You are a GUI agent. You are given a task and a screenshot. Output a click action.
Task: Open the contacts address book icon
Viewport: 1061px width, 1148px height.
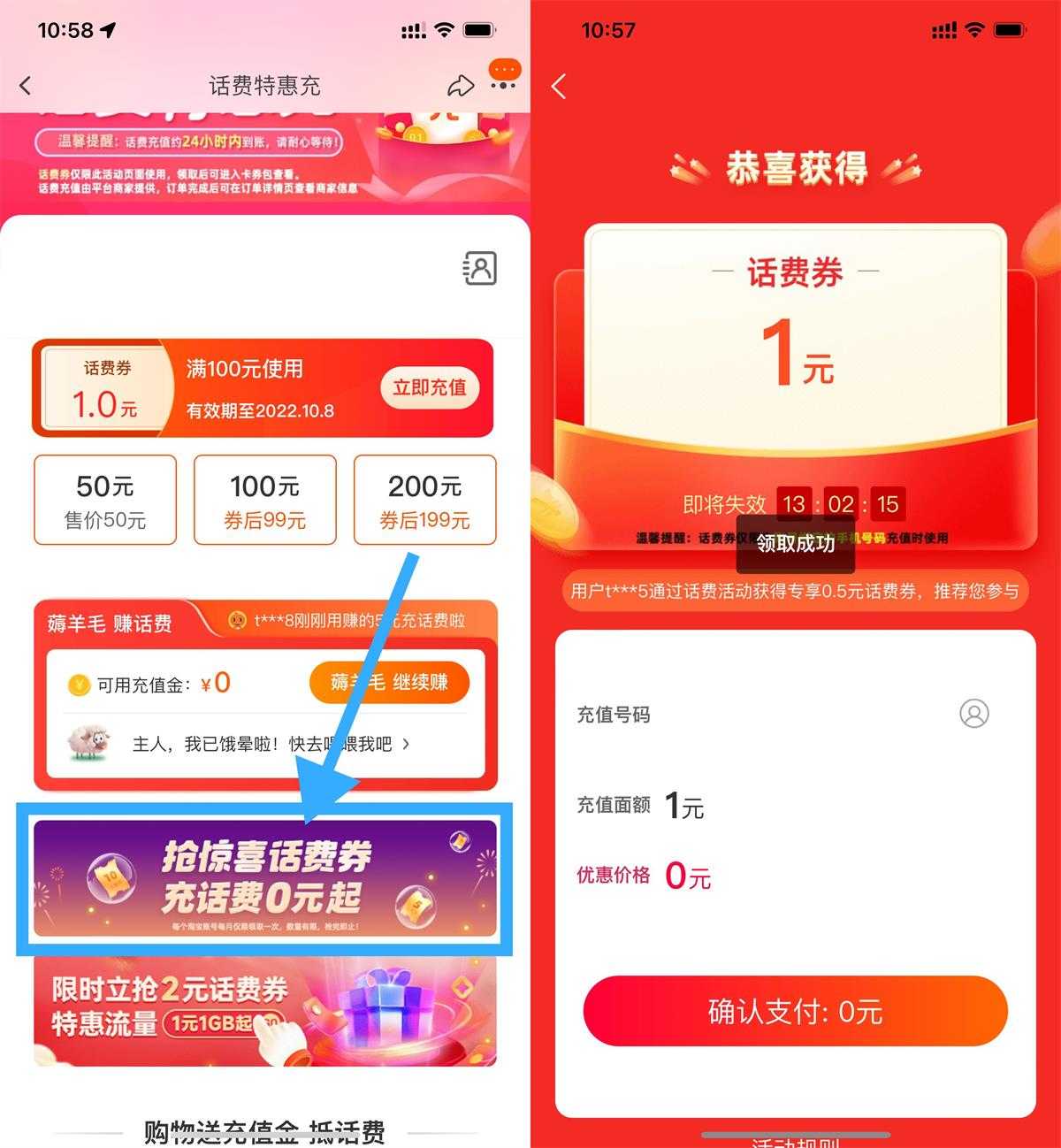point(480,268)
